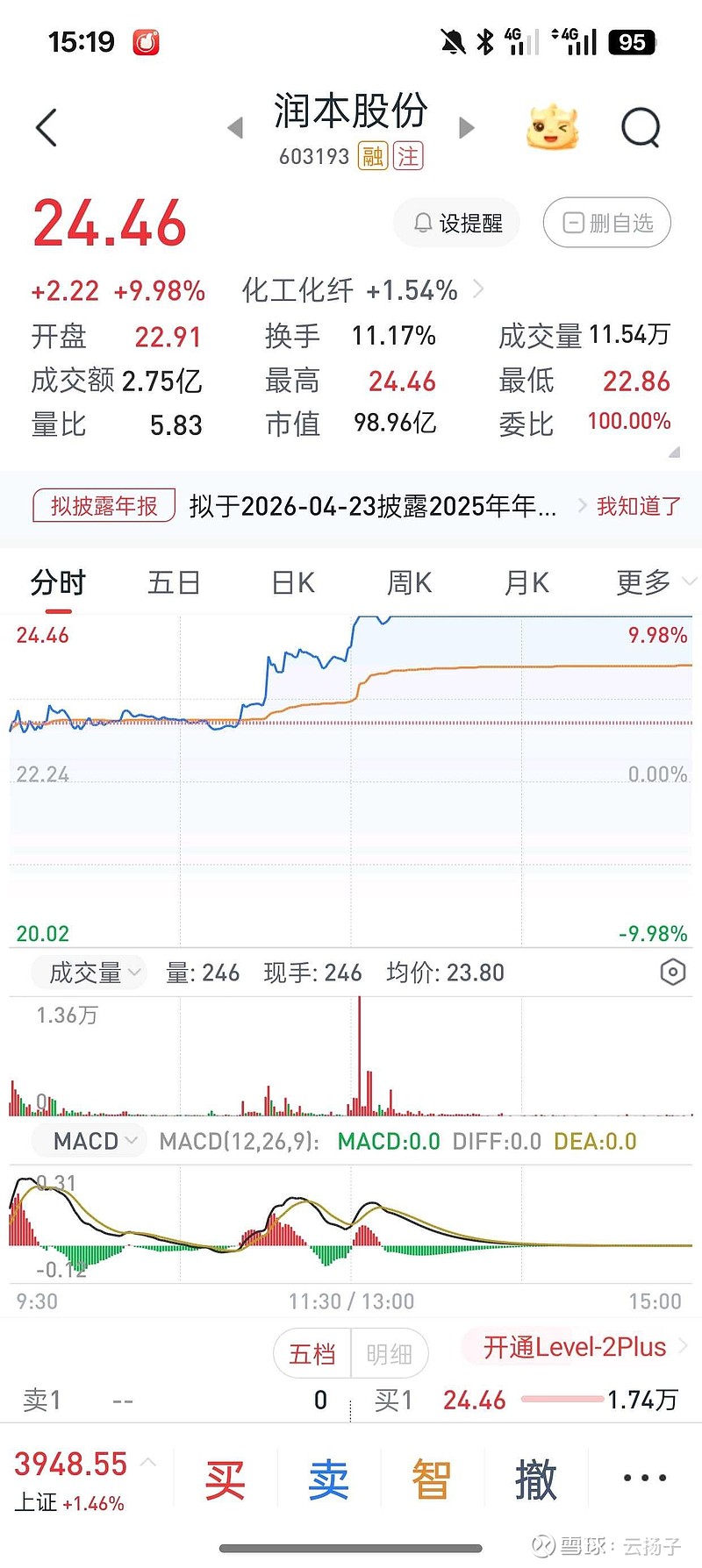Select the 分时 intraday chart tab
Image resolution: width=702 pixels, height=1568 pixels.
coord(57,581)
